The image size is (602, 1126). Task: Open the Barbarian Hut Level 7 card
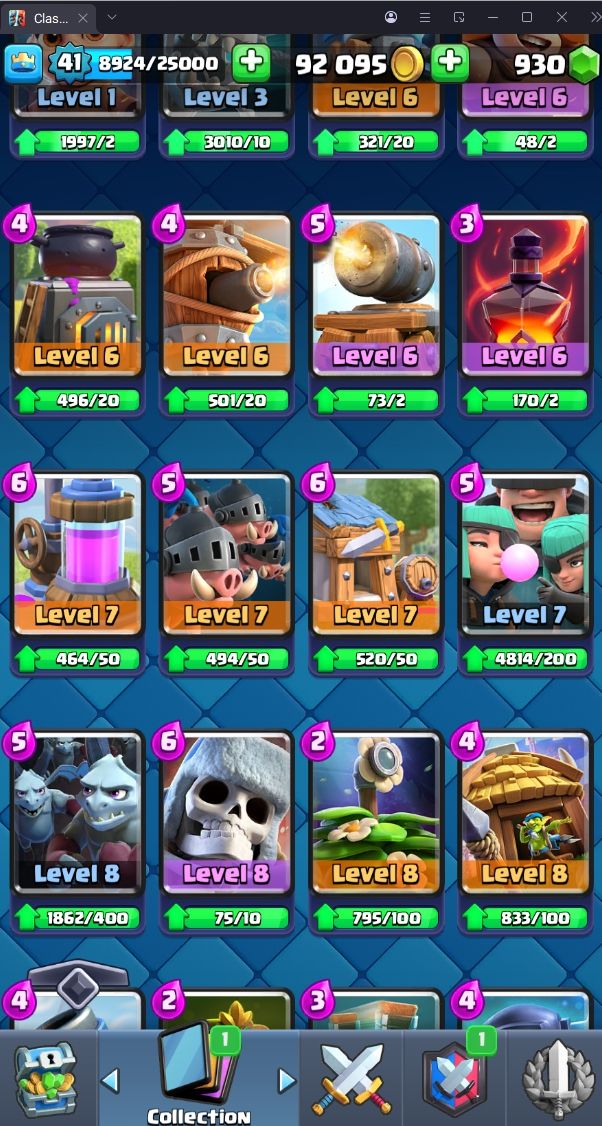375,558
